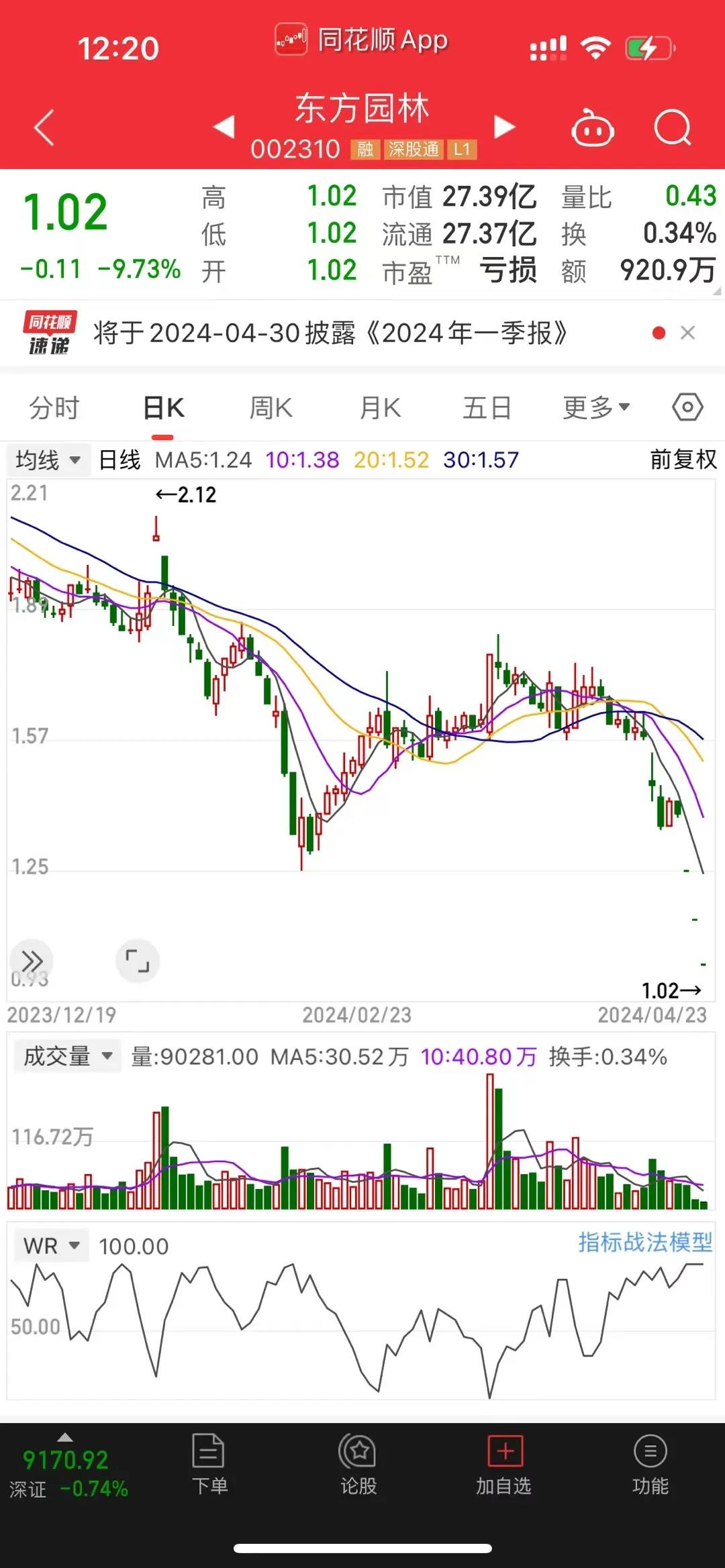Open stock search magnifier
This screenshot has height=1568, width=725.
pos(673,127)
